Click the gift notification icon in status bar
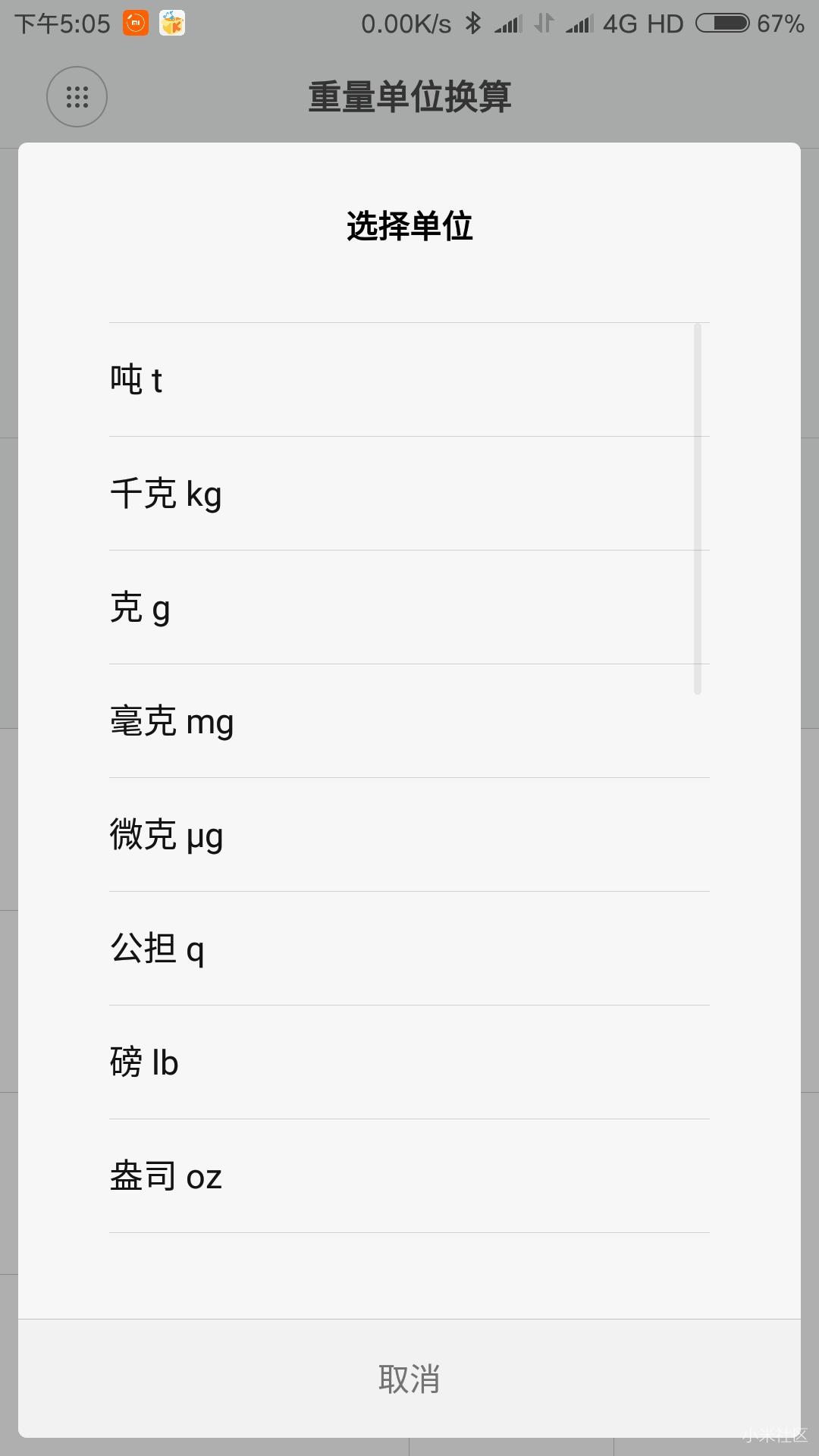 click(171, 23)
